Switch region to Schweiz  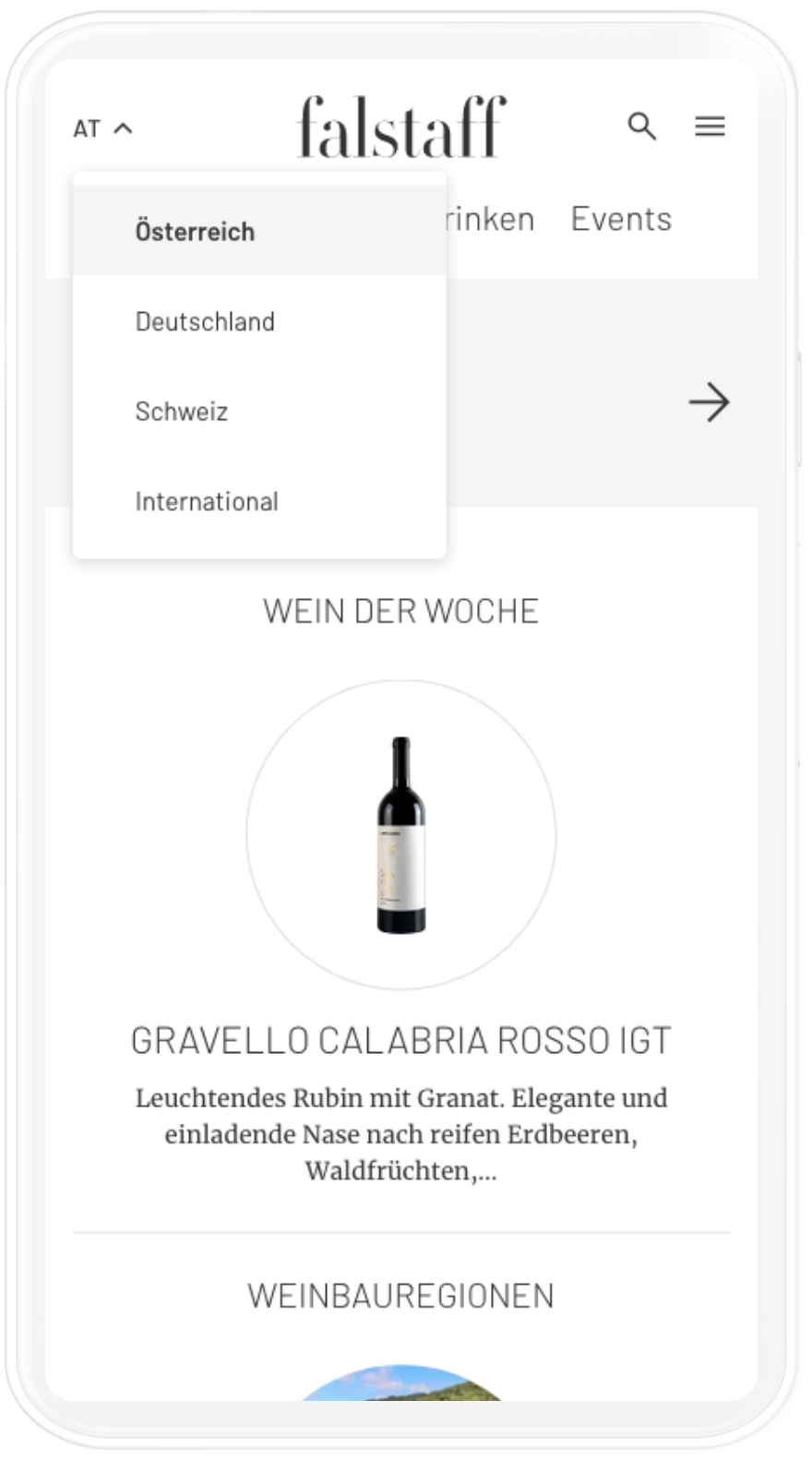click(182, 411)
